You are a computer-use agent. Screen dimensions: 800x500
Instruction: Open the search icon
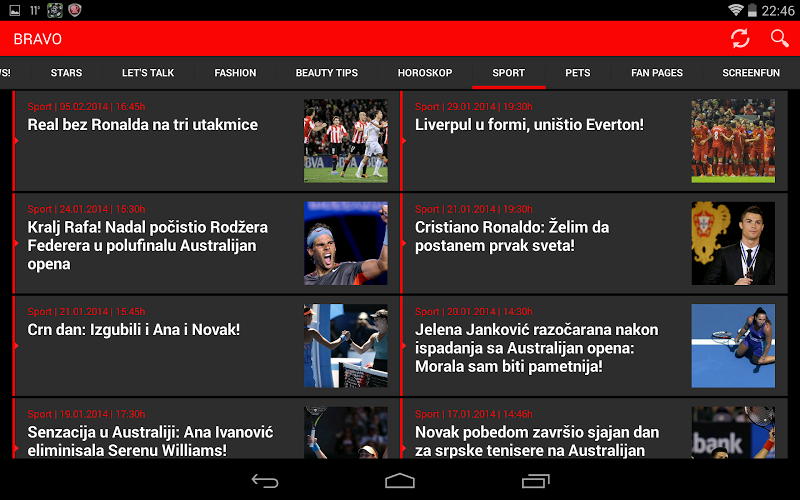pos(780,39)
